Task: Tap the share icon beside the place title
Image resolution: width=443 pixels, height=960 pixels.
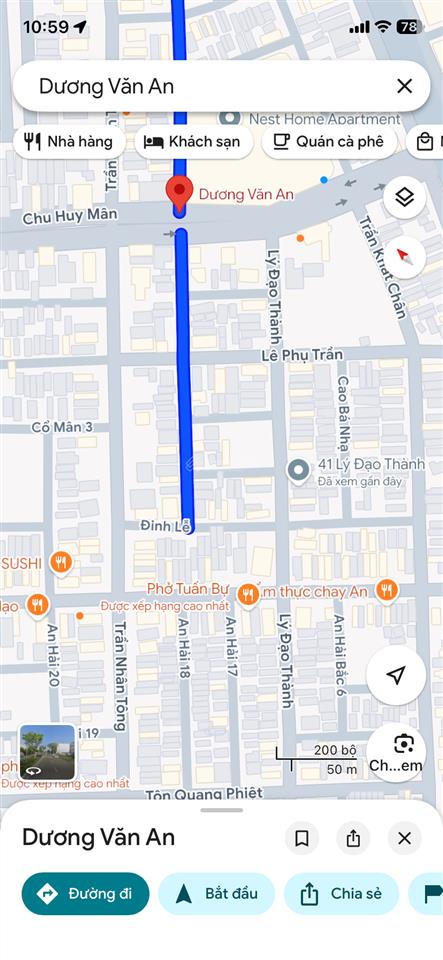Action: tap(353, 838)
